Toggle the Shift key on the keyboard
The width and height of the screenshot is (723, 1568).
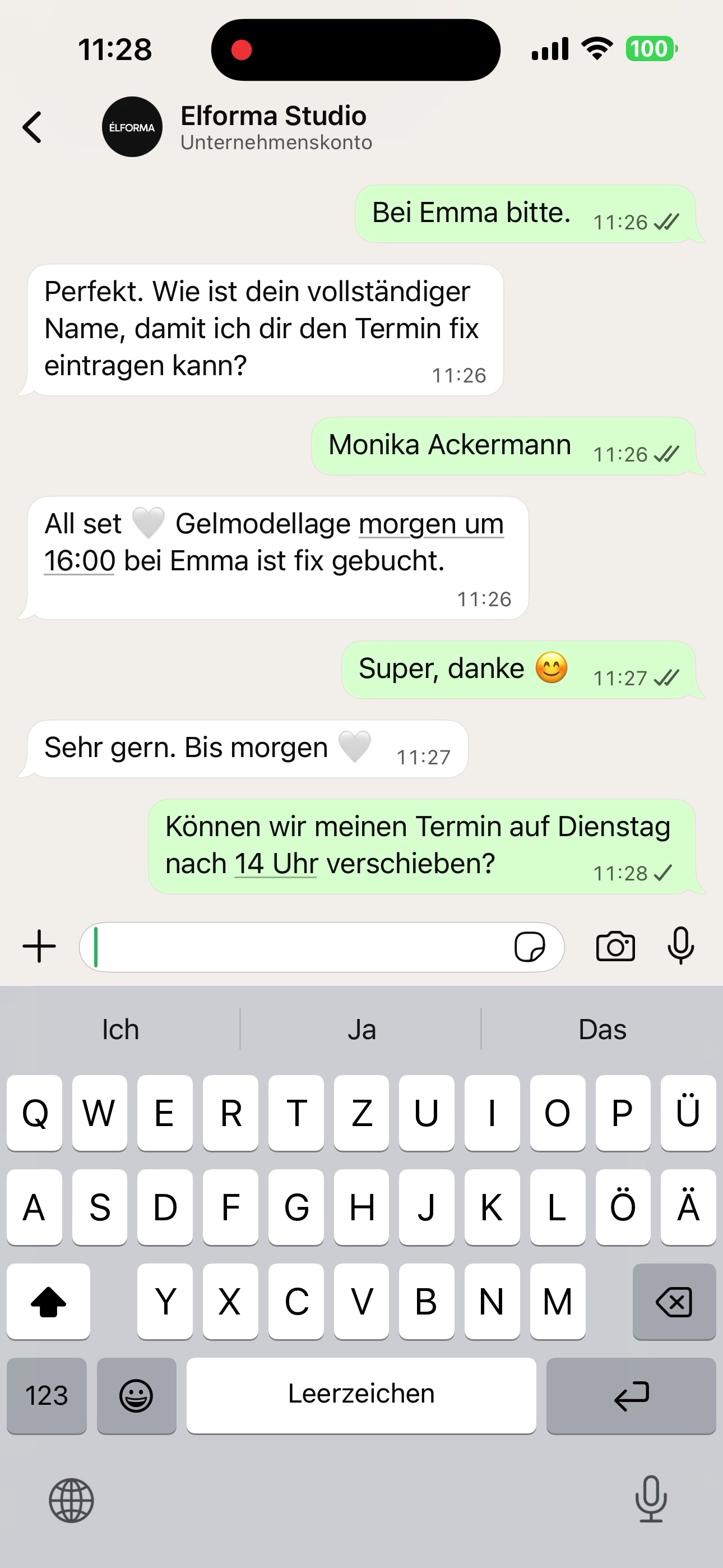(x=49, y=1302)
